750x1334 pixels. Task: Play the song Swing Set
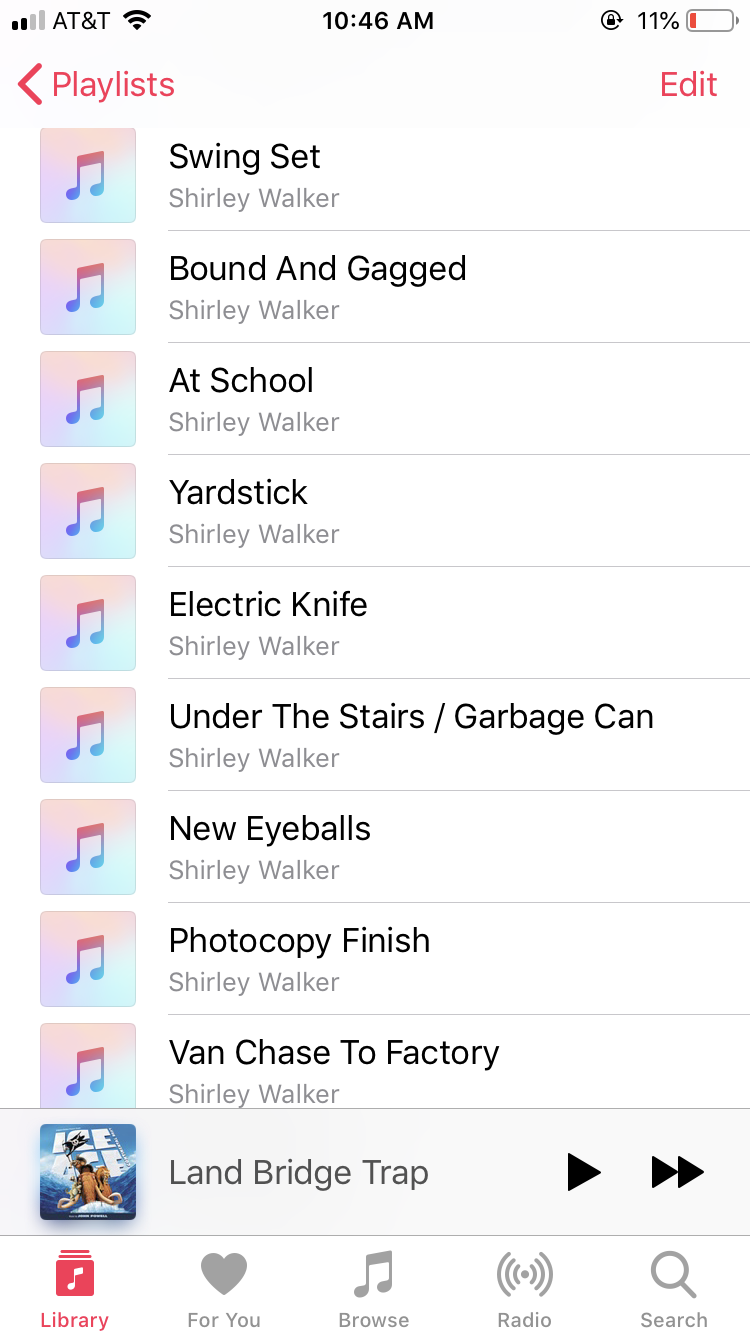(x=375, y=175)
